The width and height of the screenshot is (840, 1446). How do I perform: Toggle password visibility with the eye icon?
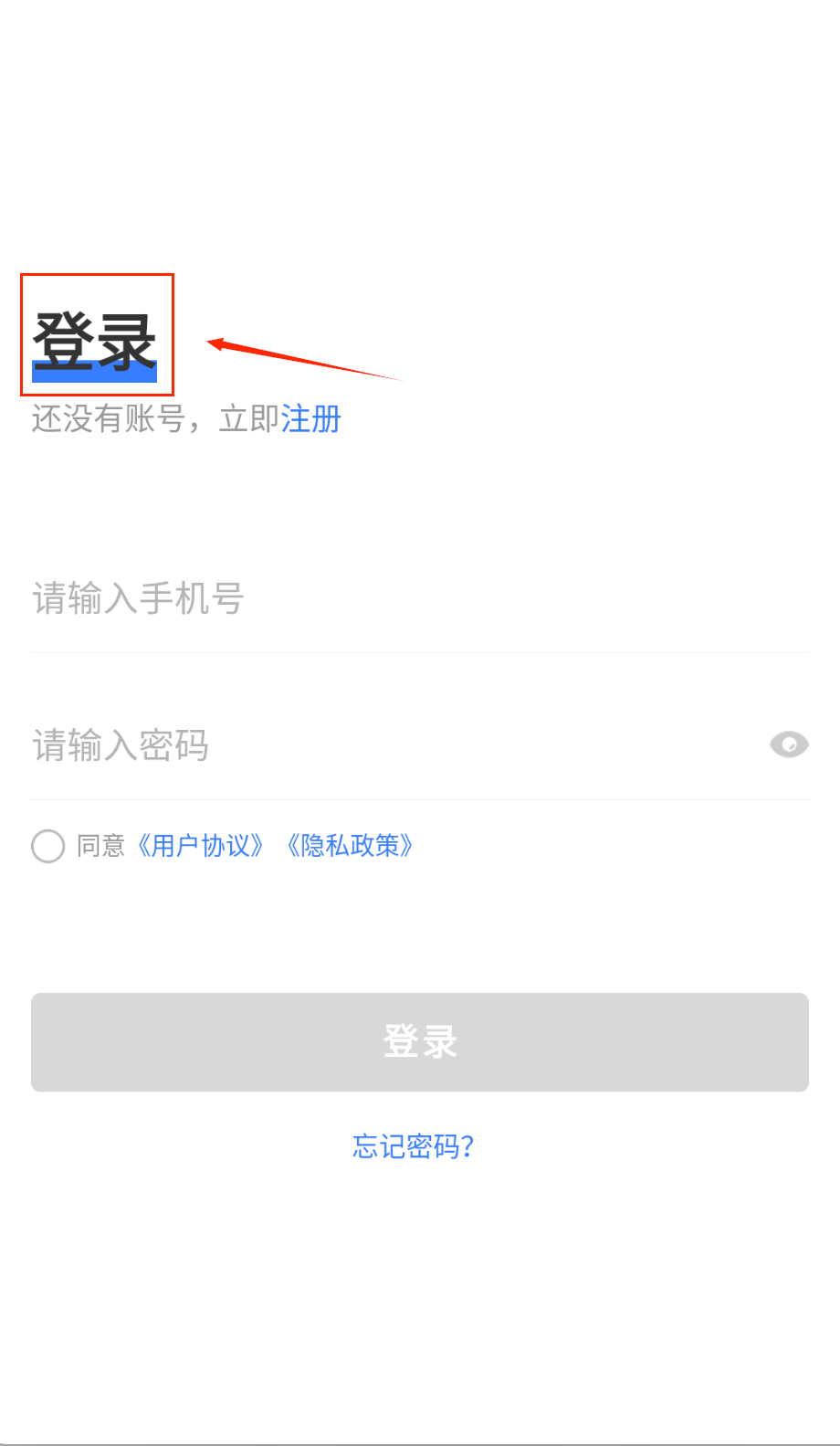tap(789, 745)
